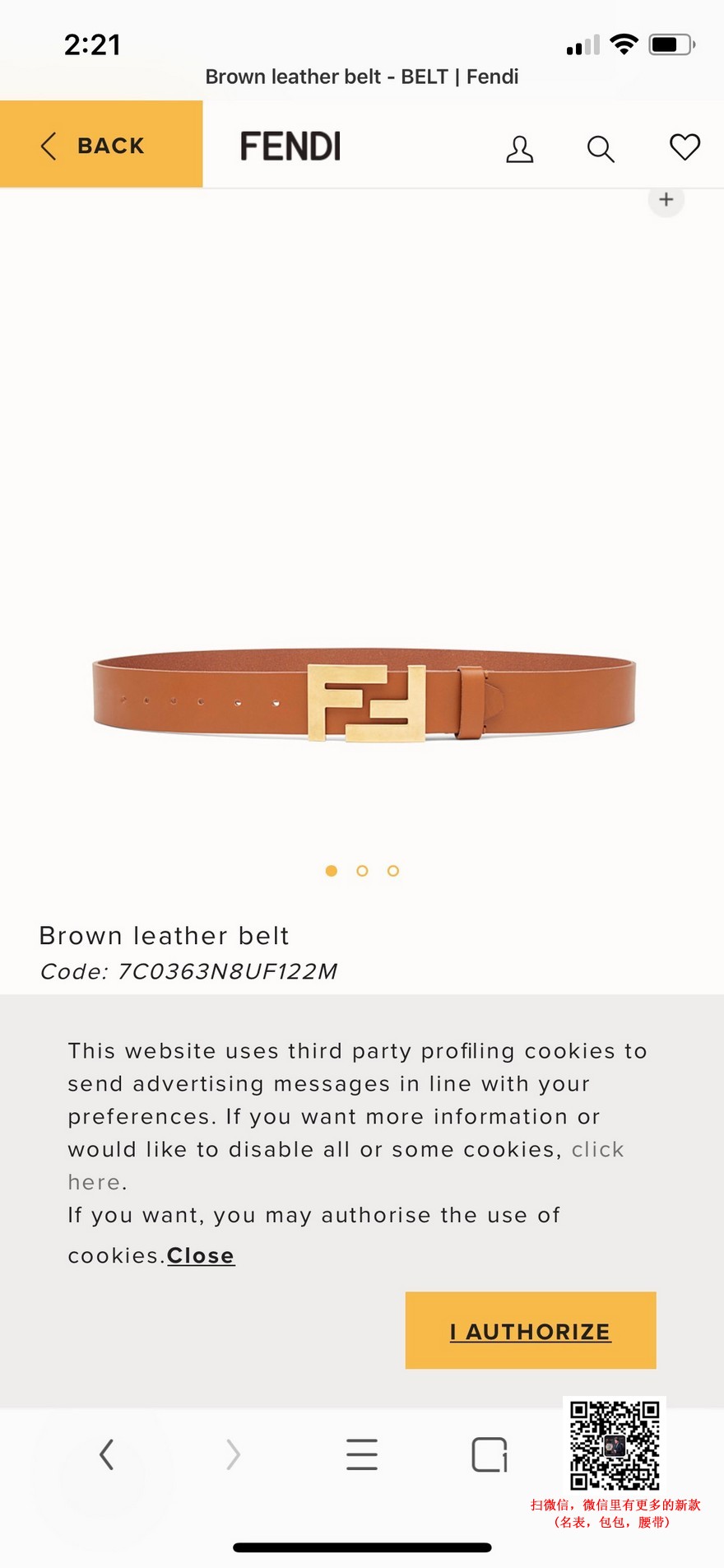This screenshot has height=1568, width=724.
Task: Open the wishlist heart icon
Action: (685, 147)
